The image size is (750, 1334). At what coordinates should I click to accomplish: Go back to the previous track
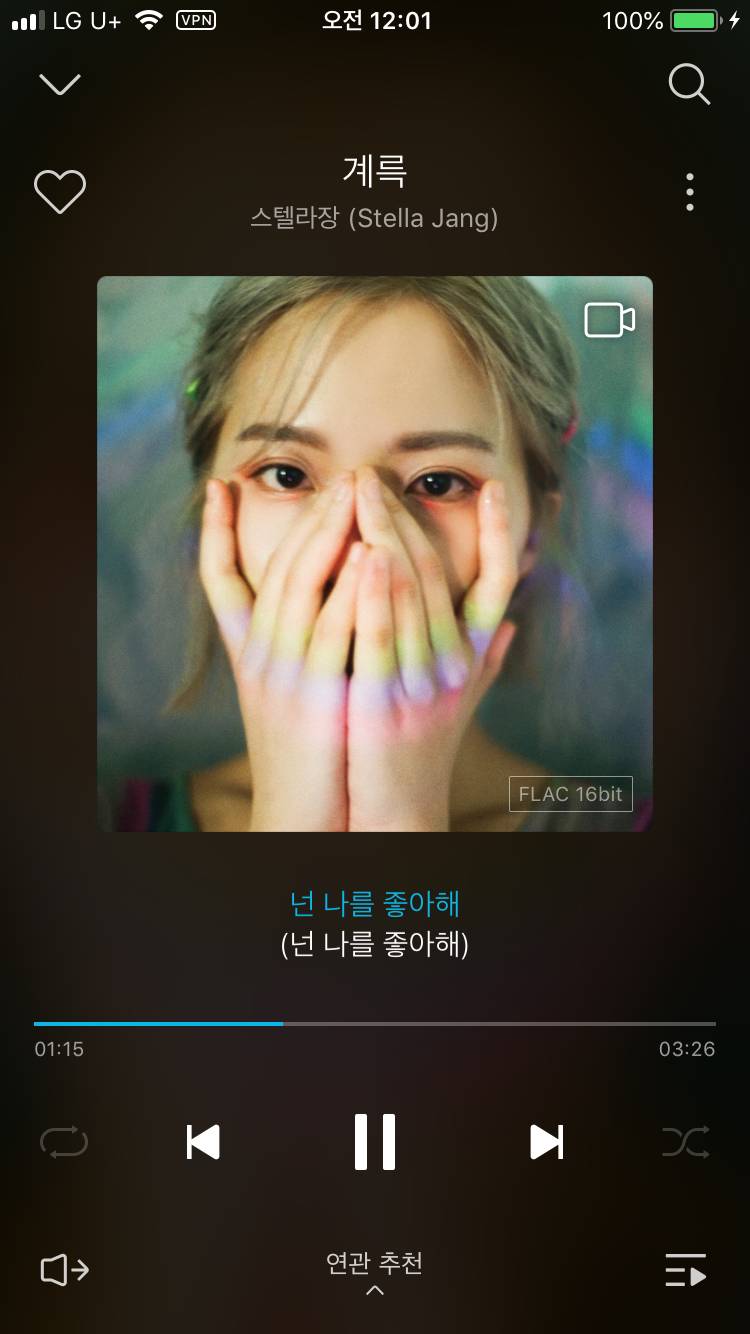pos(203,1141)
